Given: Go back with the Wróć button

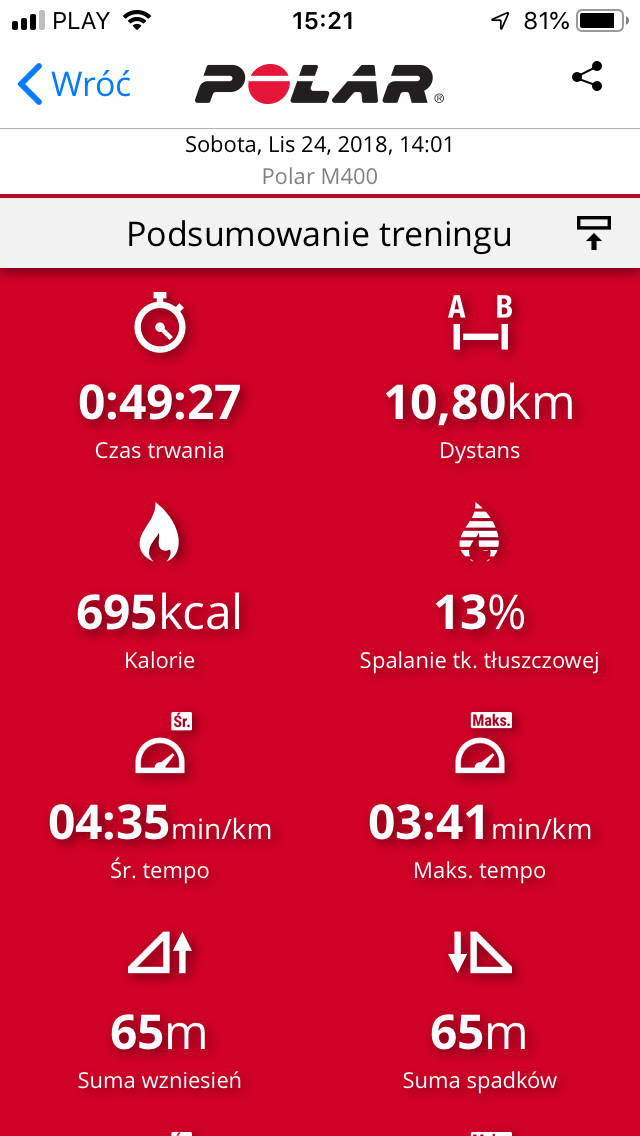Looking at the screenshot, I should tap(74, 83).
